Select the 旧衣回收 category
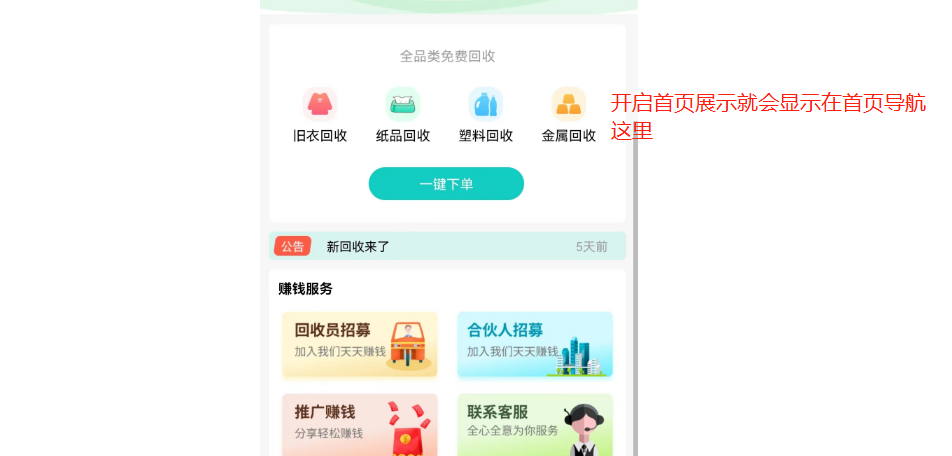 click(320, 116)
